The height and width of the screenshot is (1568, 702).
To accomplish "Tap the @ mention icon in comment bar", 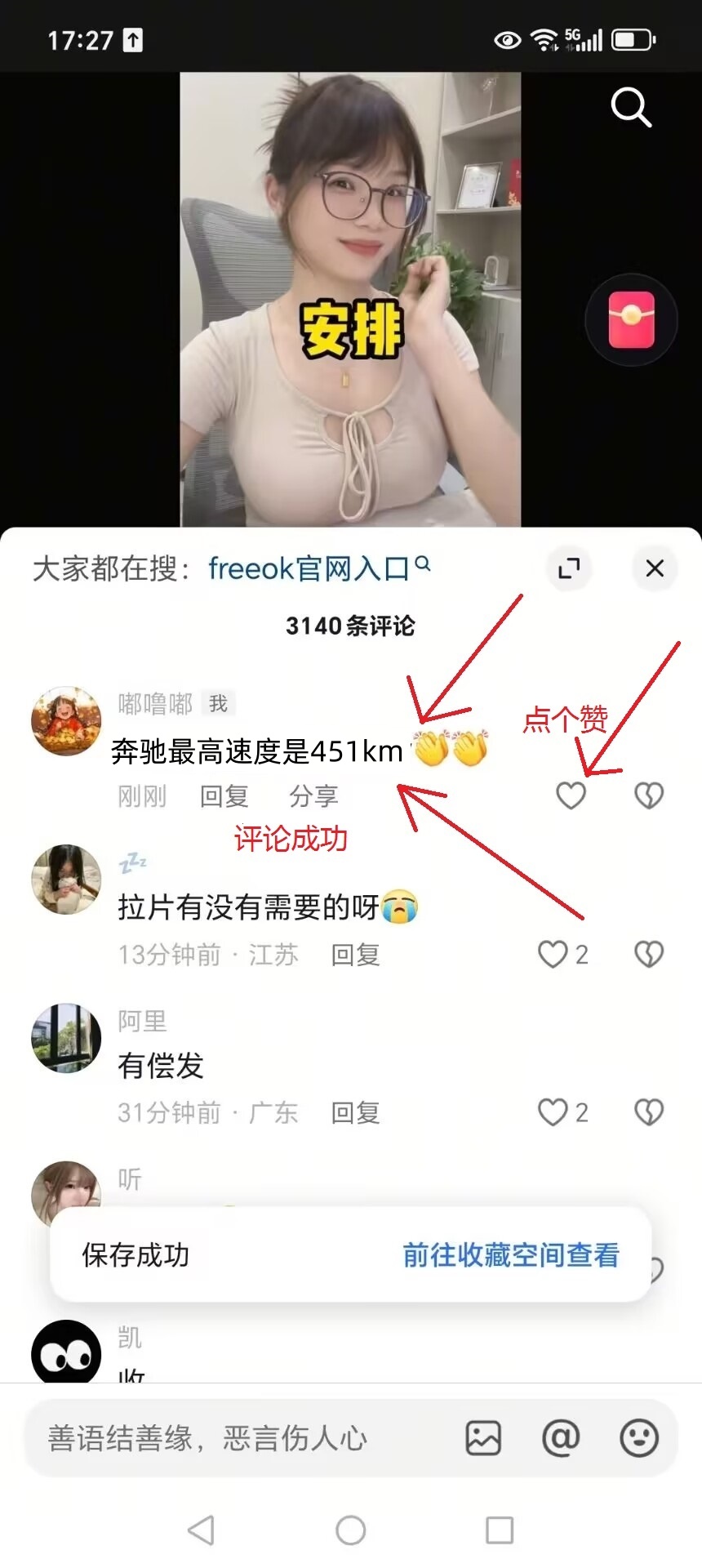I will pos(560,1438).
